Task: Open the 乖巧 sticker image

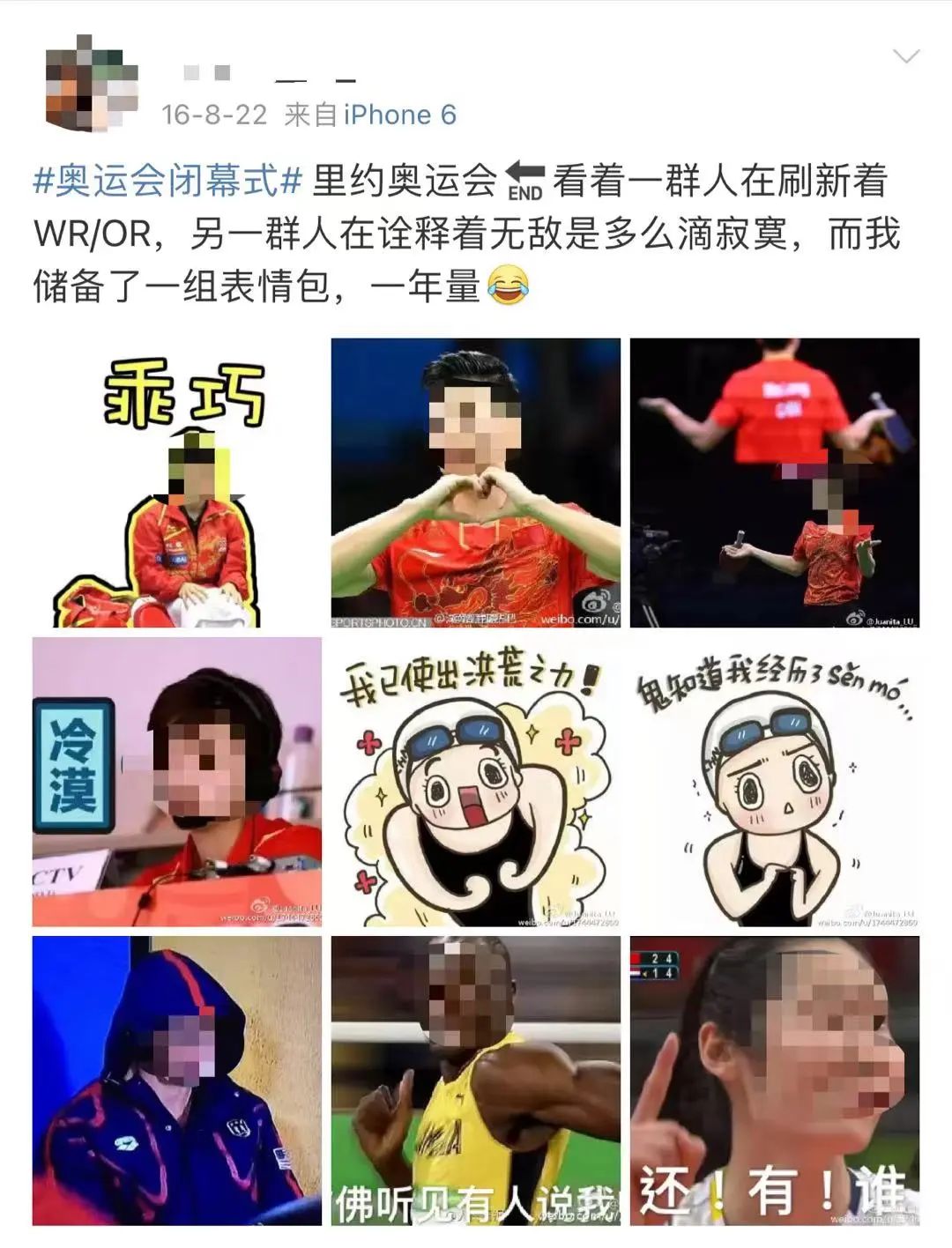Action: [x=176, y=483]
